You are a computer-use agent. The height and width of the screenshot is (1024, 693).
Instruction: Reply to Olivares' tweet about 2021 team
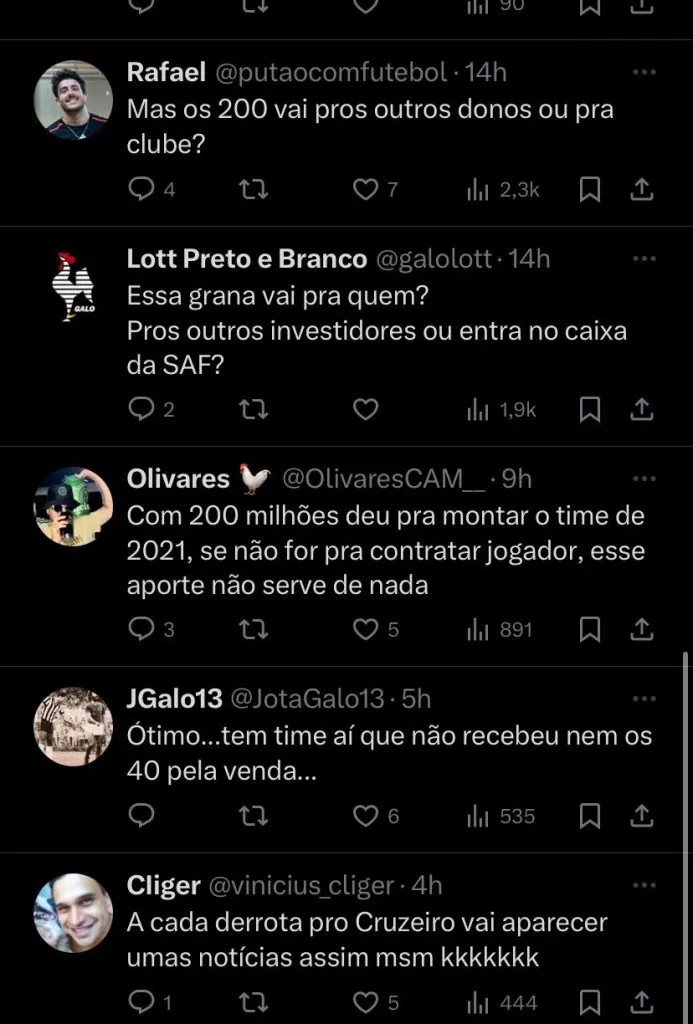pos(143,629)
